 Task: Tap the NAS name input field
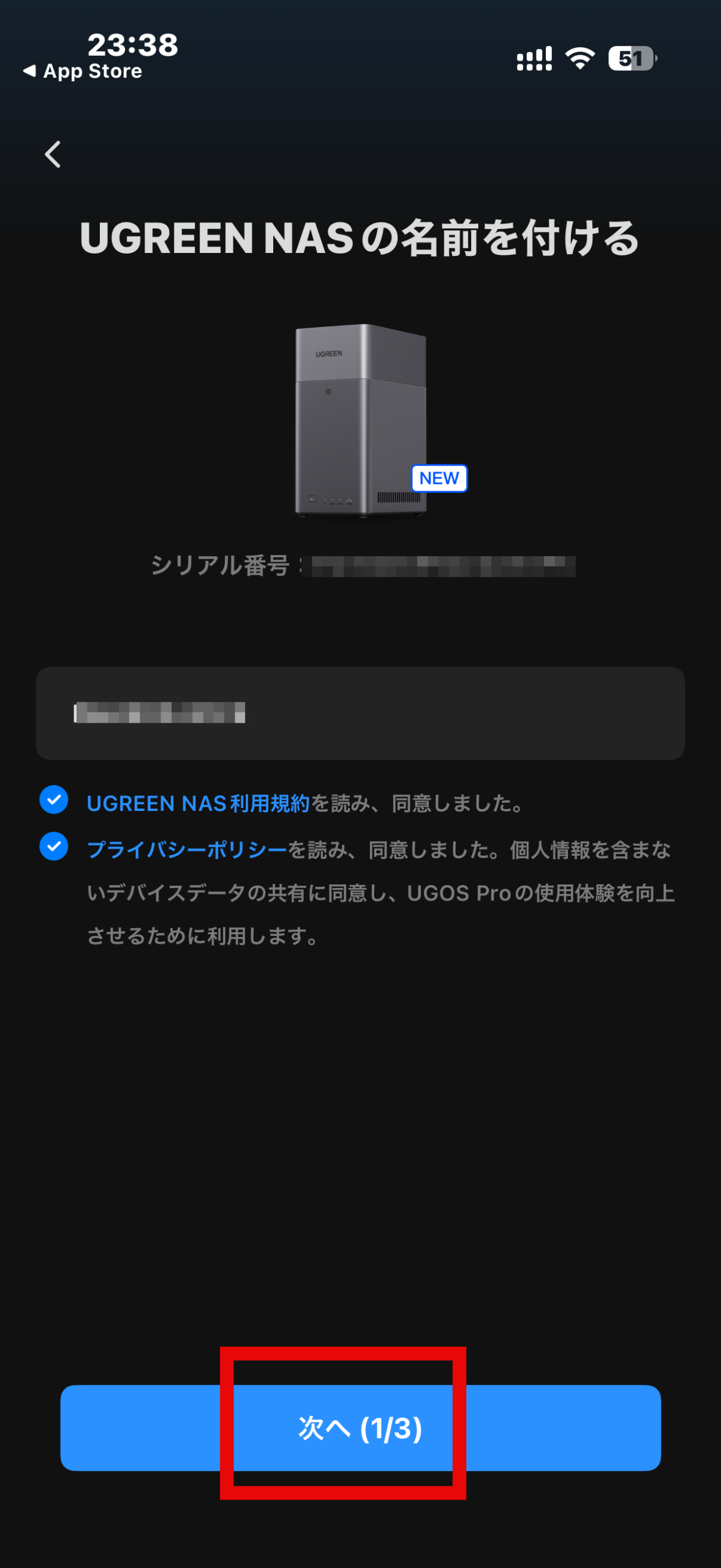coord(360,714)
